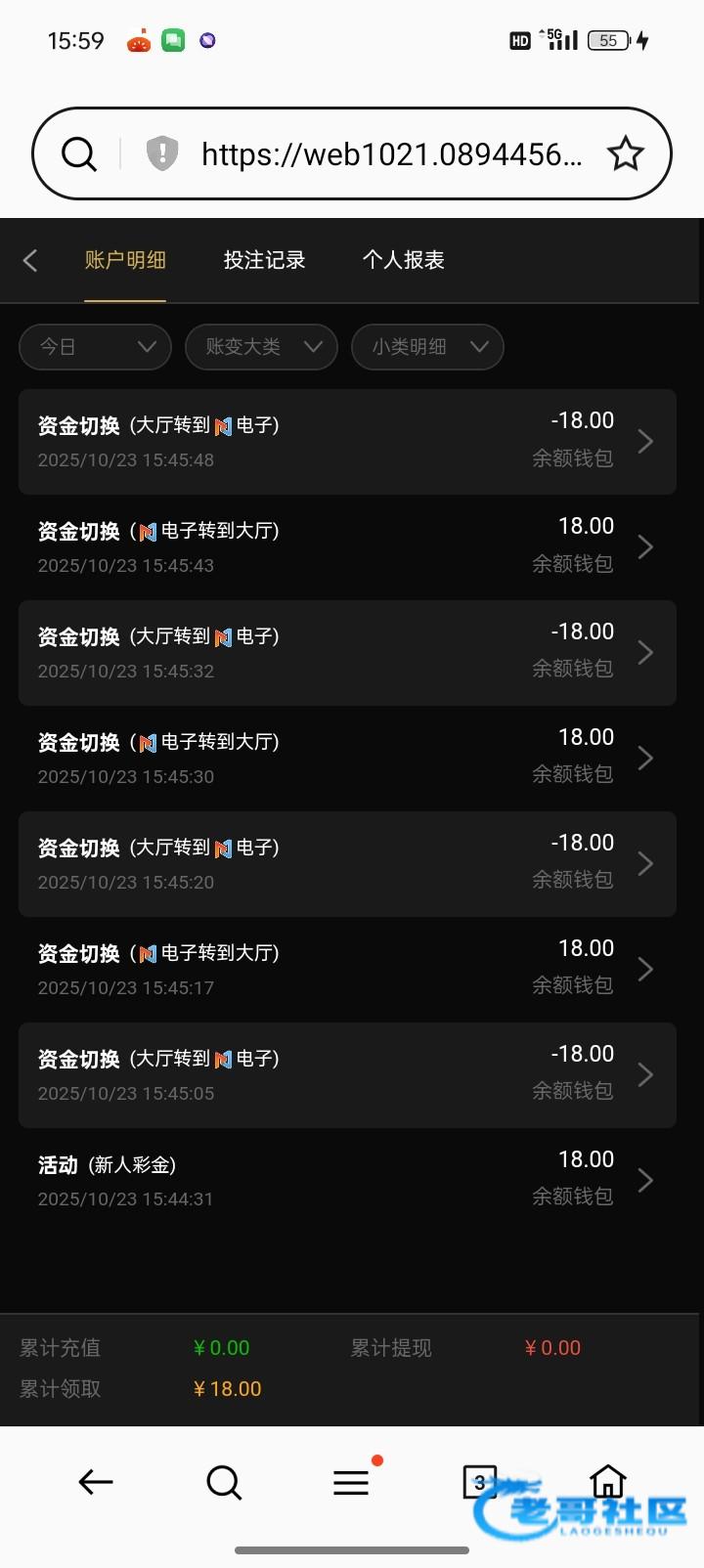Switch to the 个人报表 tab
The image size is (704, 1568).
click(x=403, y=260)
